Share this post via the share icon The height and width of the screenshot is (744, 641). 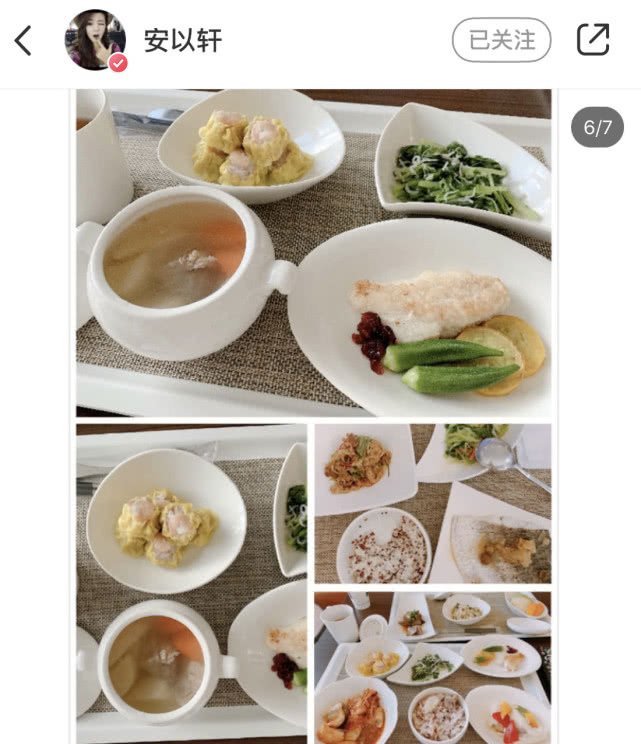(593, 40)
